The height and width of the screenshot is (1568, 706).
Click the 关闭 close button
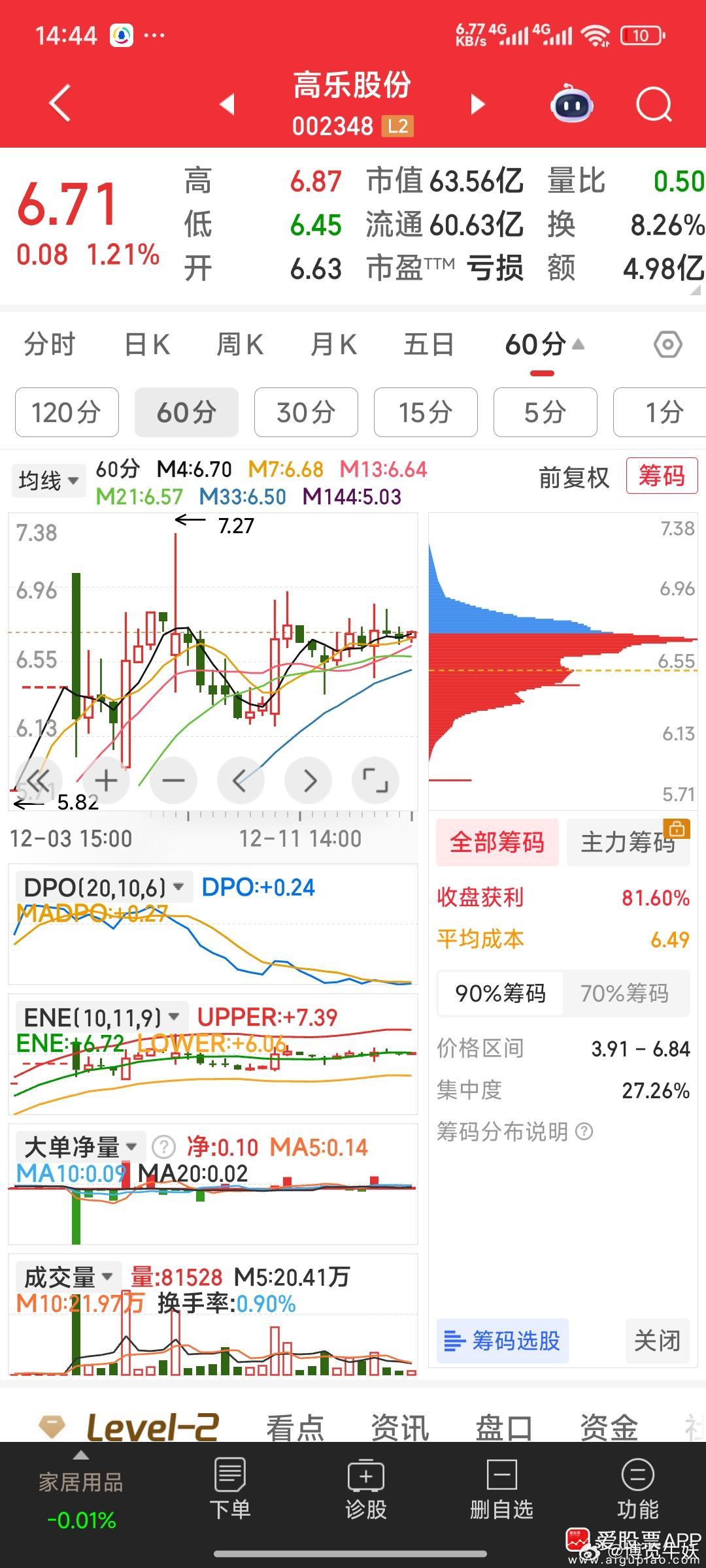[657, 1341]
